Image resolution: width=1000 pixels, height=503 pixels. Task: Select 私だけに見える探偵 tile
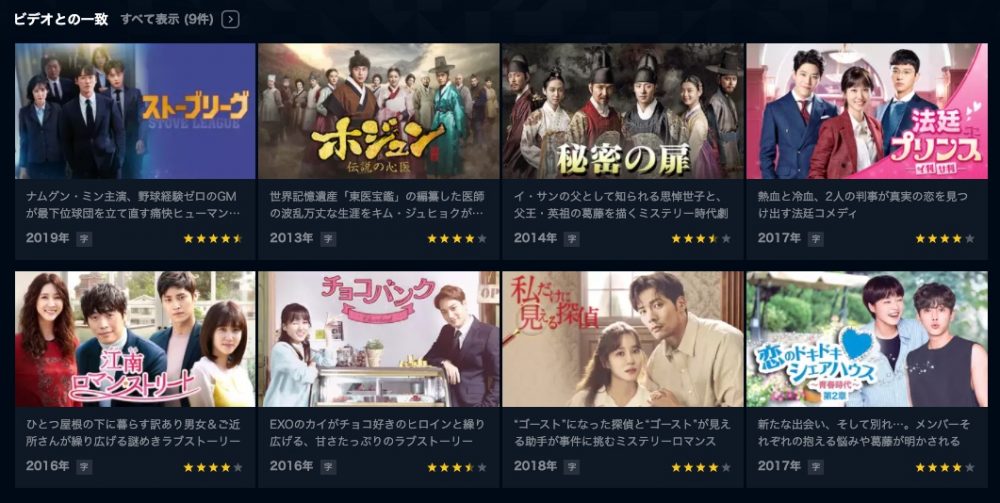coord(622,339)
